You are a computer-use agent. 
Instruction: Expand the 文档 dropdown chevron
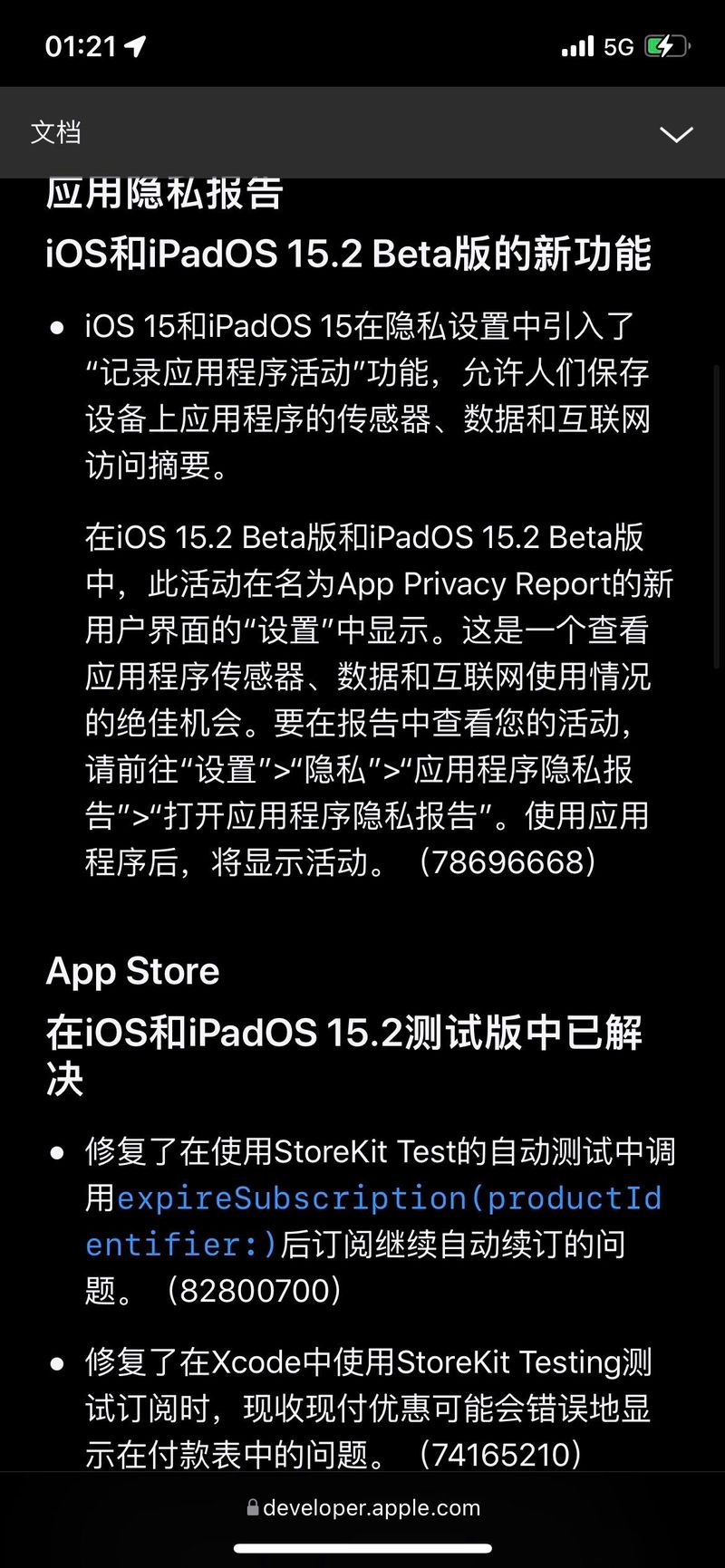[x=676, y=135]
